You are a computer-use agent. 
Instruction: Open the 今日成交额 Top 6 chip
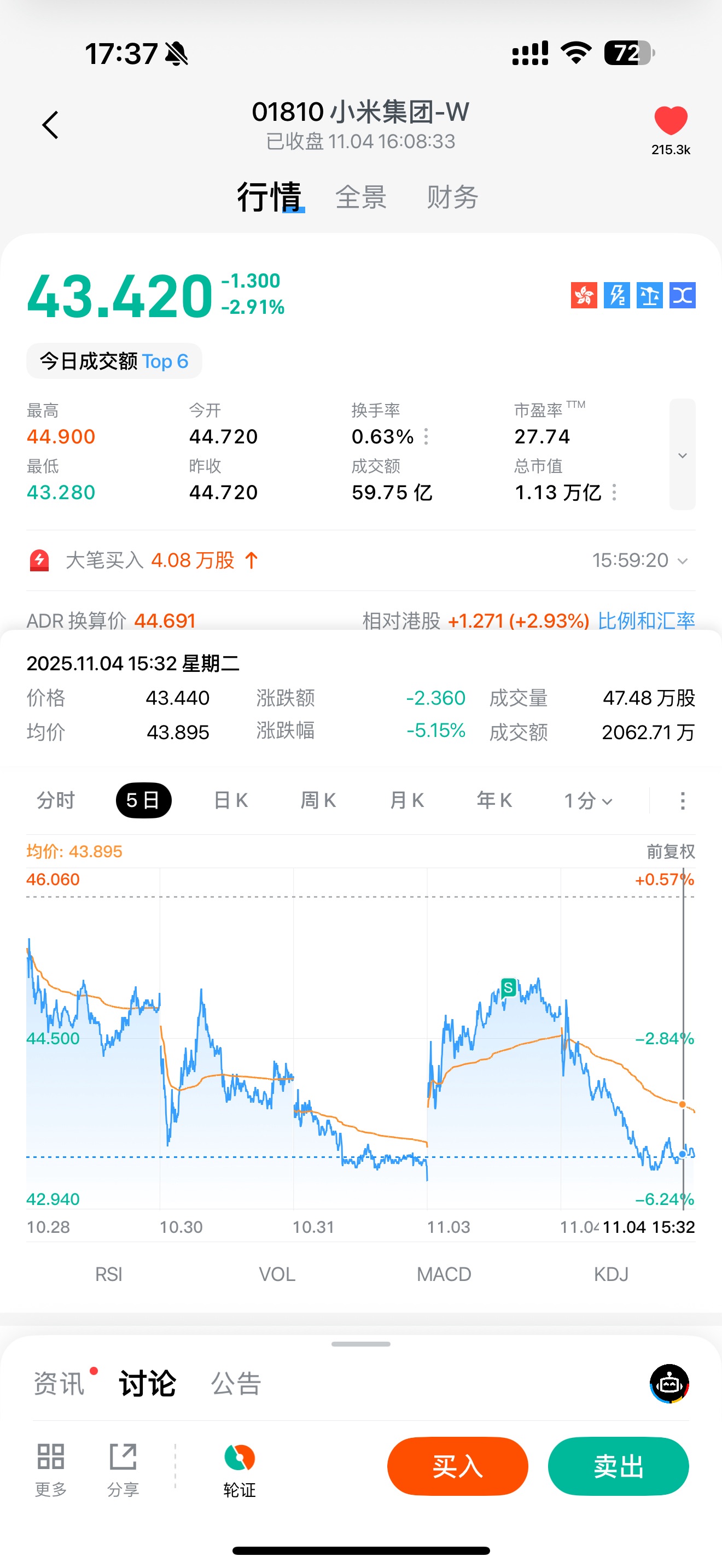click(x=114, y=361)
